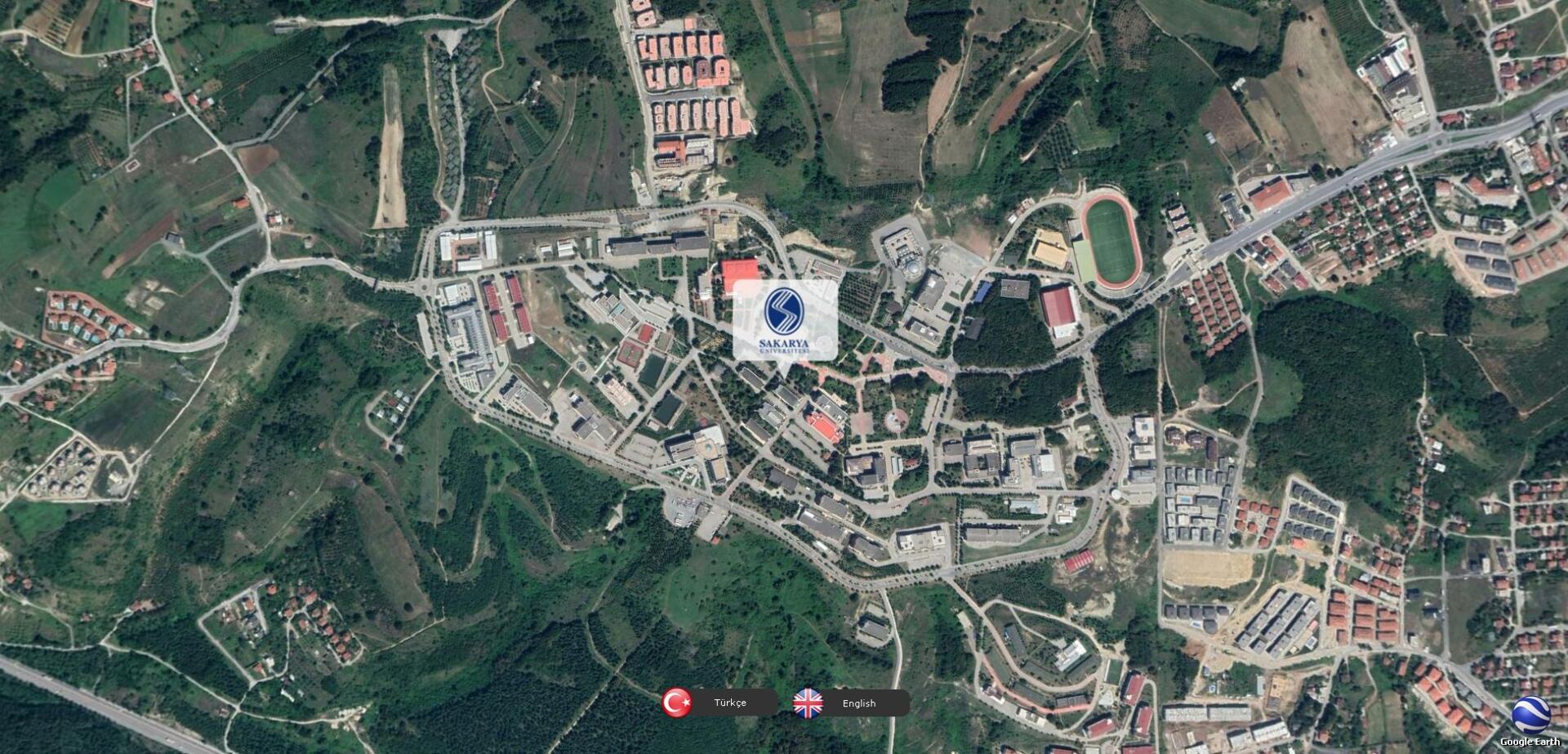Choose English as the language
1568x754 pixels.
tap(850, 703)
